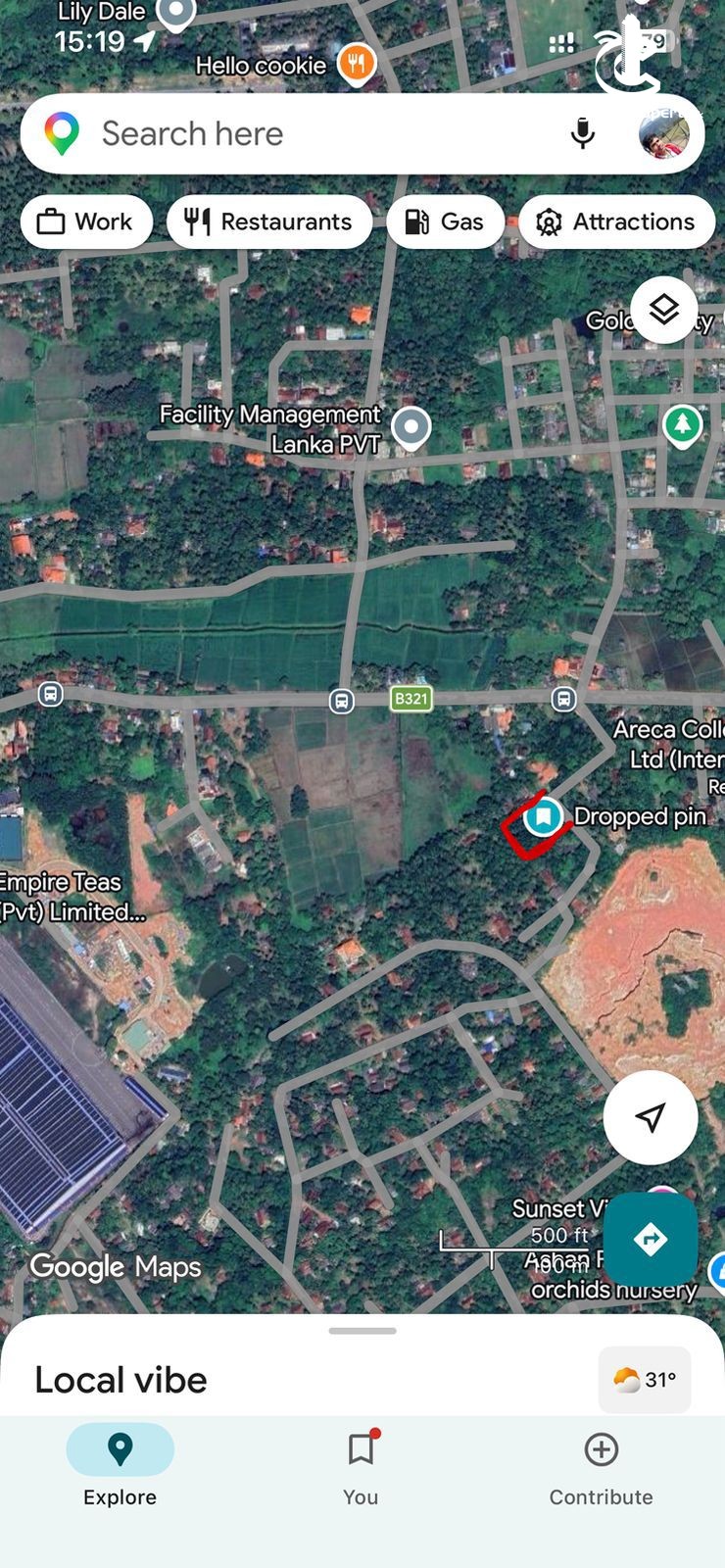Filter the map by Restaurants
Viewport: 725px width, 1568px height.
(x=269, y=221)
